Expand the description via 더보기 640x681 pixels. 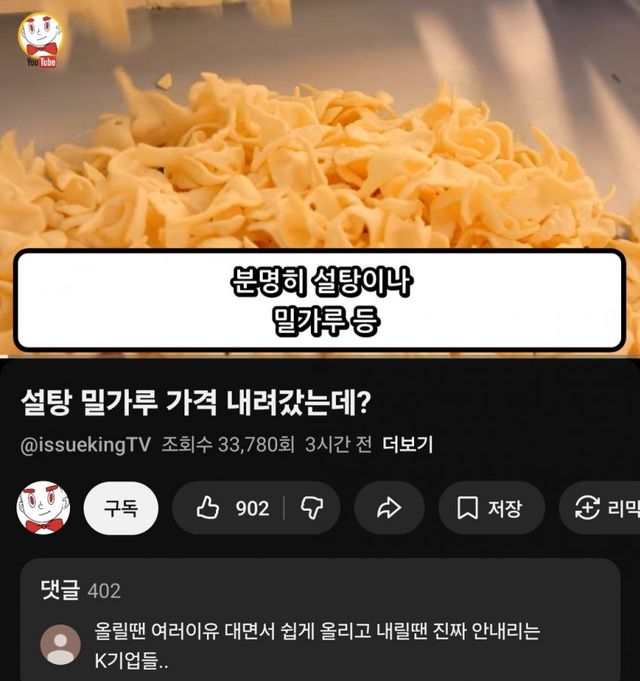pyautogui.click(x=407, y=445)
